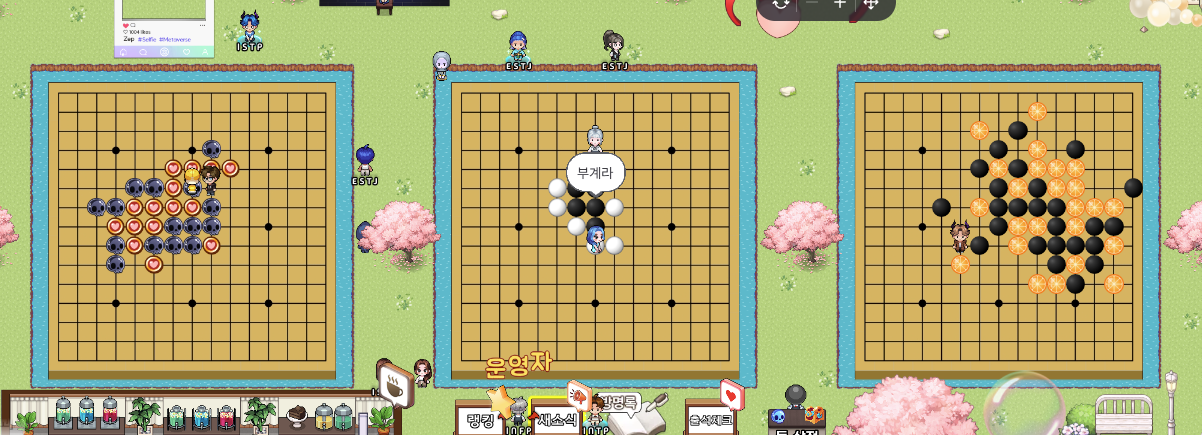Image resolution: width=1202 pixels, height=435 pixels.
Task: Tap the rotate view icon
Action: point(781,4)
